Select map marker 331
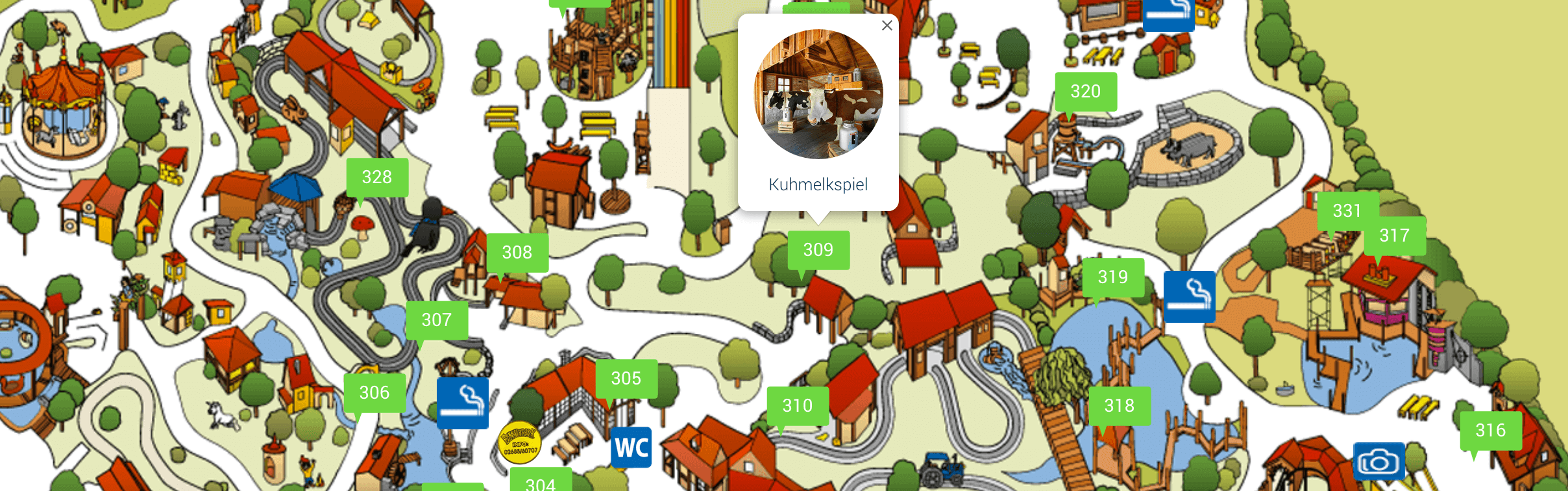Screen dimensions: 1568x491 (x=1347, y=210)
